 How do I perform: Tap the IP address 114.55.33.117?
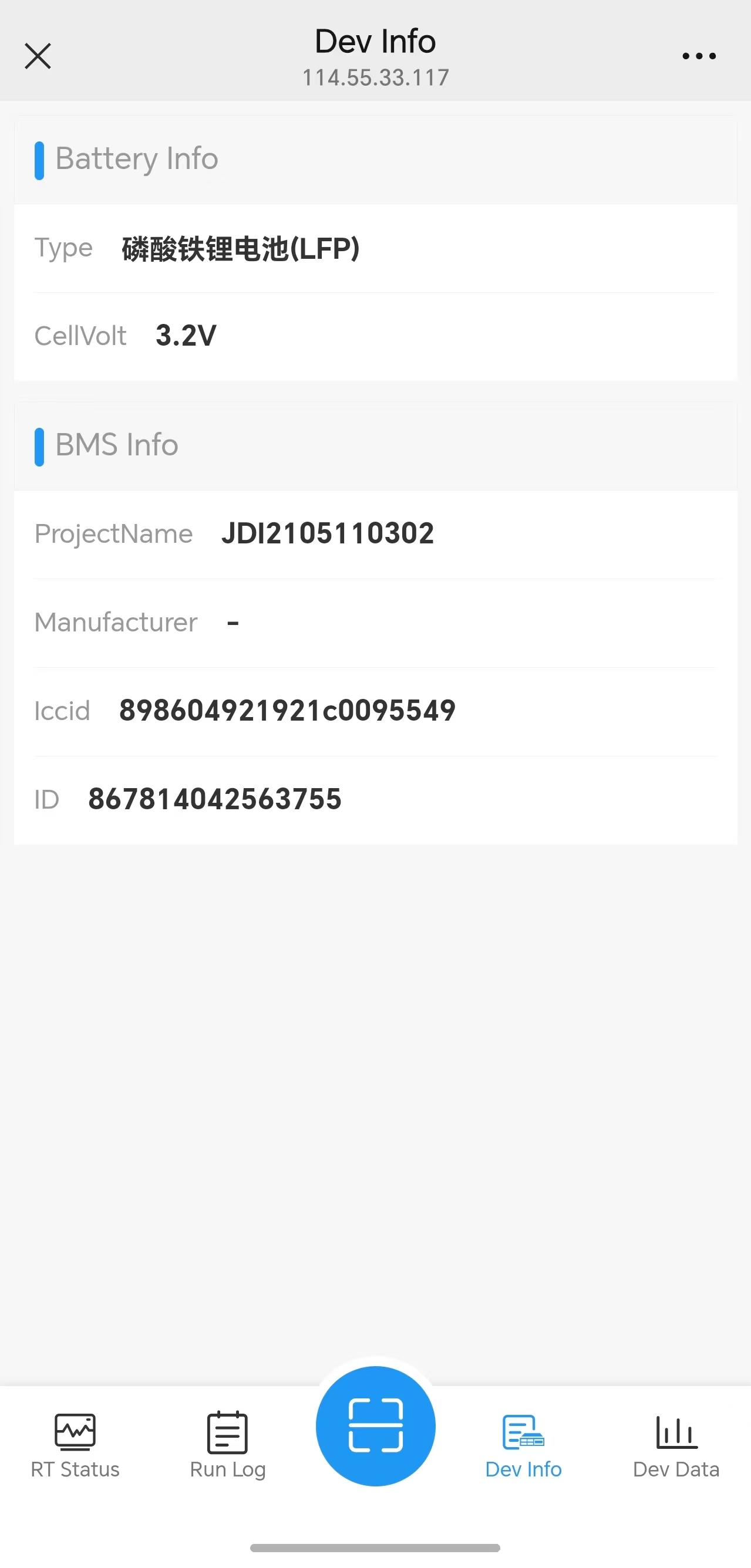[x=375, y=77]
